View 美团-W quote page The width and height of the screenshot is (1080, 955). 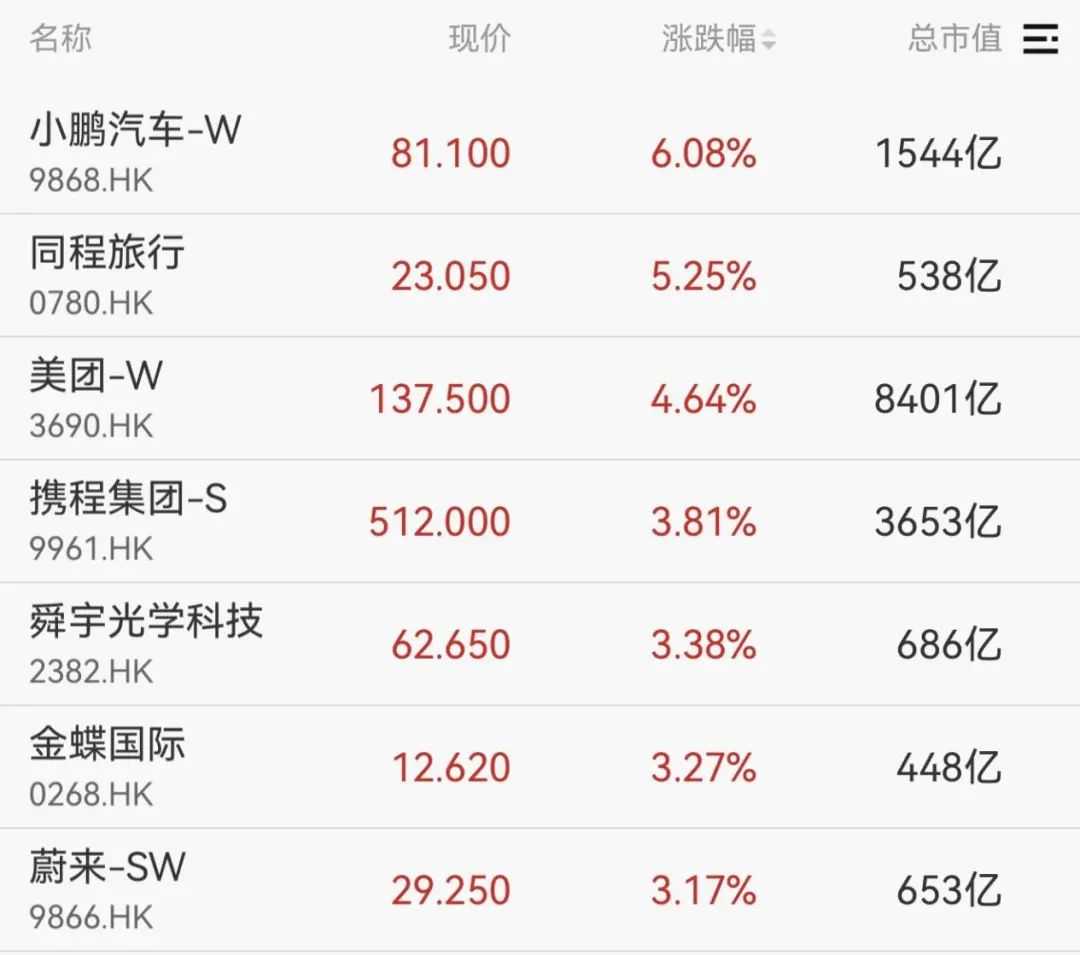tap(96, 397)
